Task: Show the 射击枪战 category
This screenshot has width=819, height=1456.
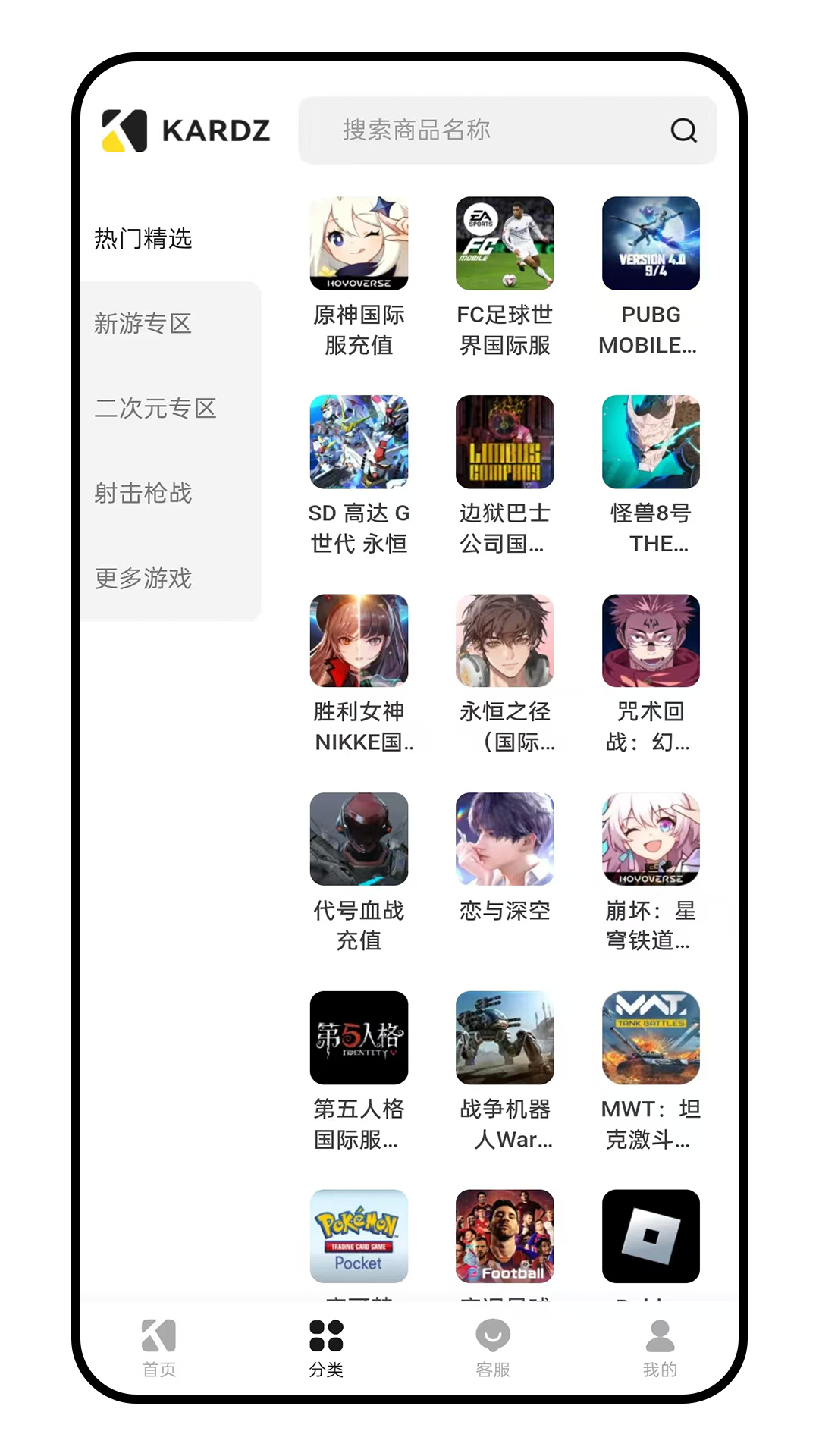Action: click(143, 494)
